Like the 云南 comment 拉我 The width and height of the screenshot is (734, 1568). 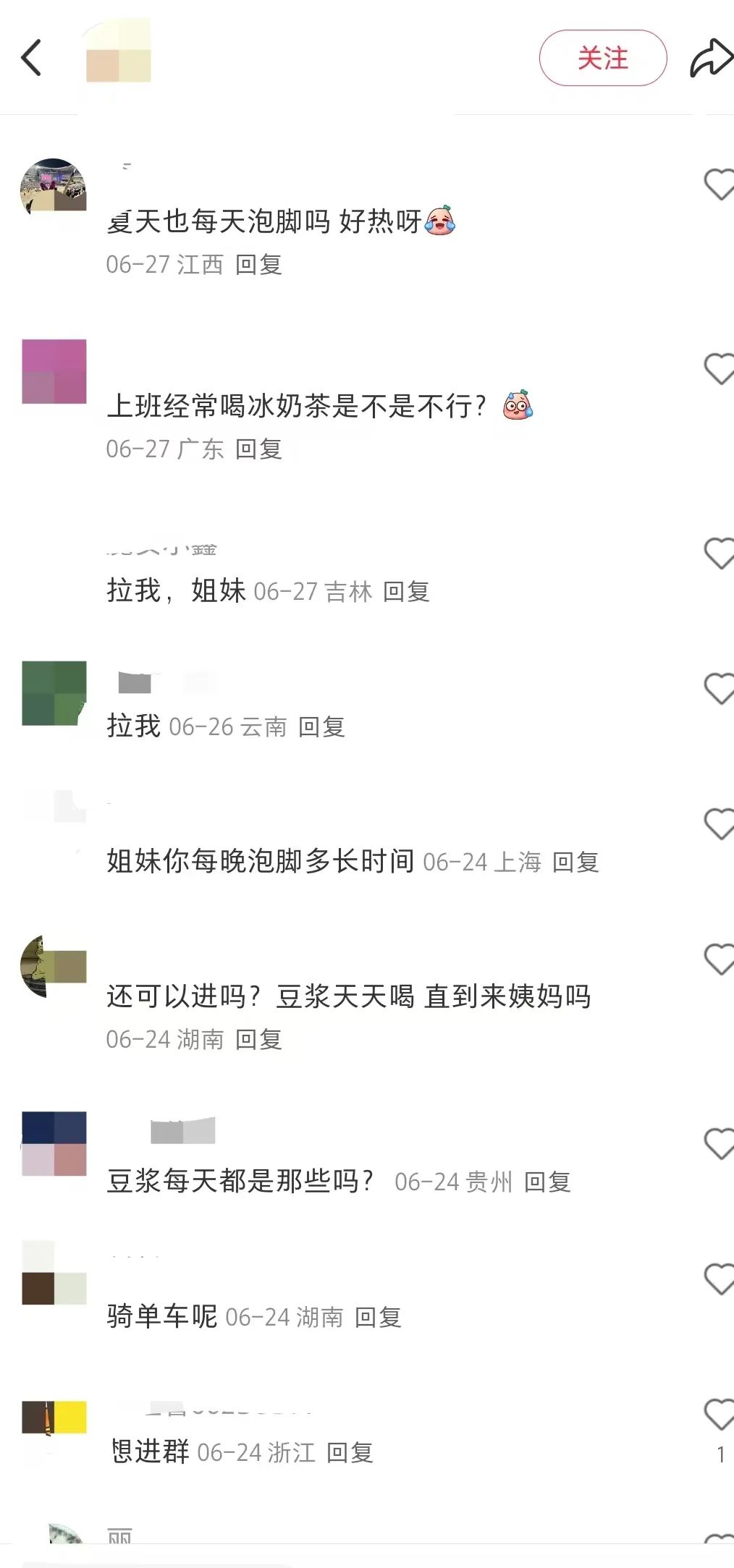coord(718,689)
